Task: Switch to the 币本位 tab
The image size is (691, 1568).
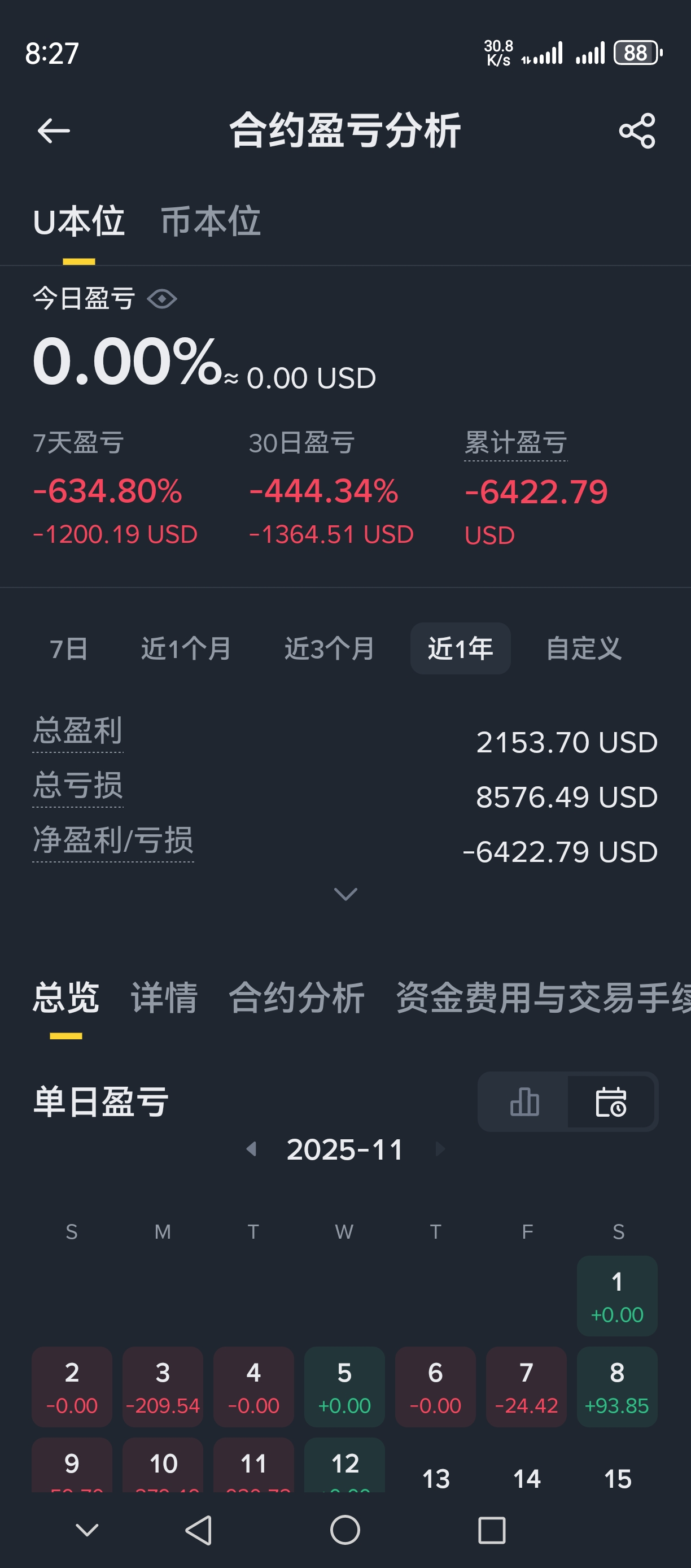Action: (211, 221)
